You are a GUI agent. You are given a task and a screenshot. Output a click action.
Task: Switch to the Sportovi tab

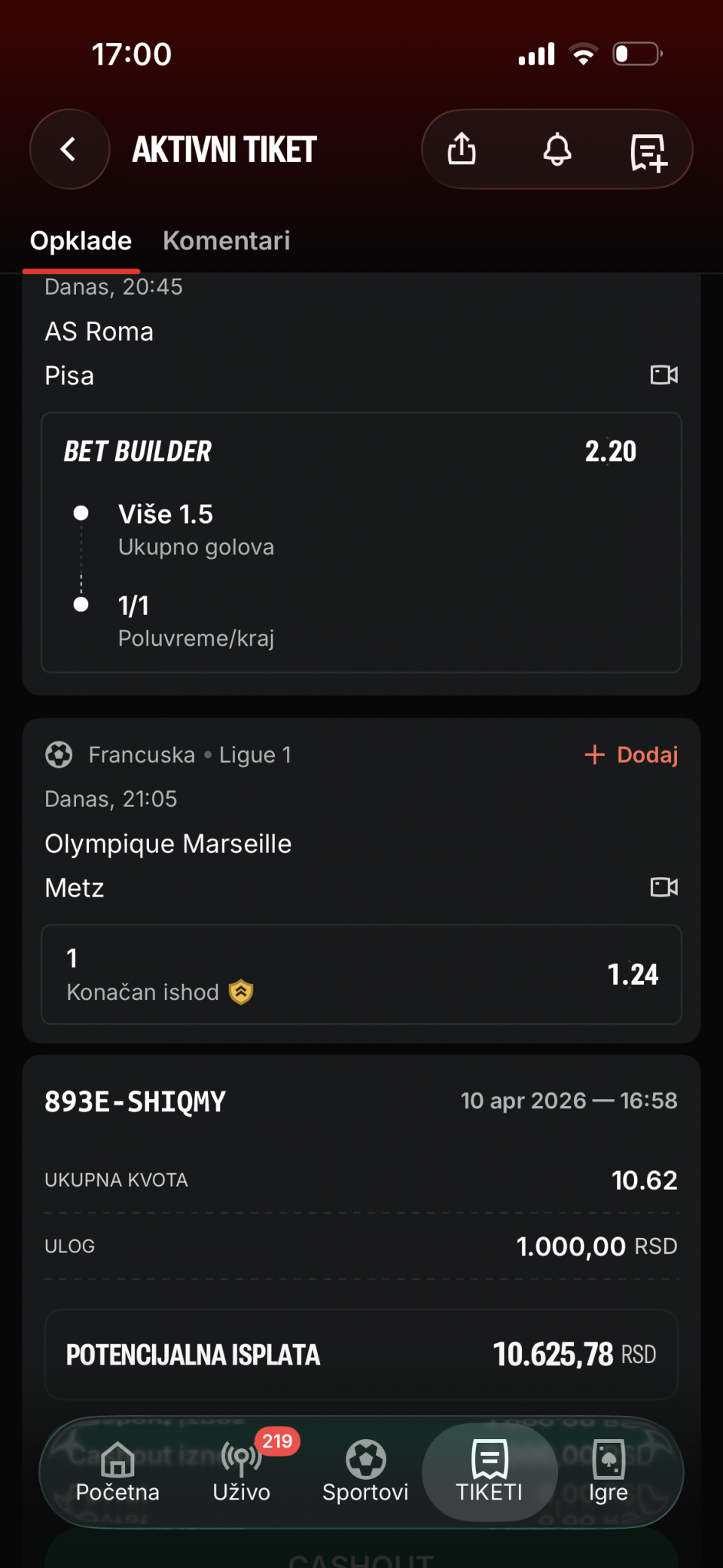click(365, 1472)
